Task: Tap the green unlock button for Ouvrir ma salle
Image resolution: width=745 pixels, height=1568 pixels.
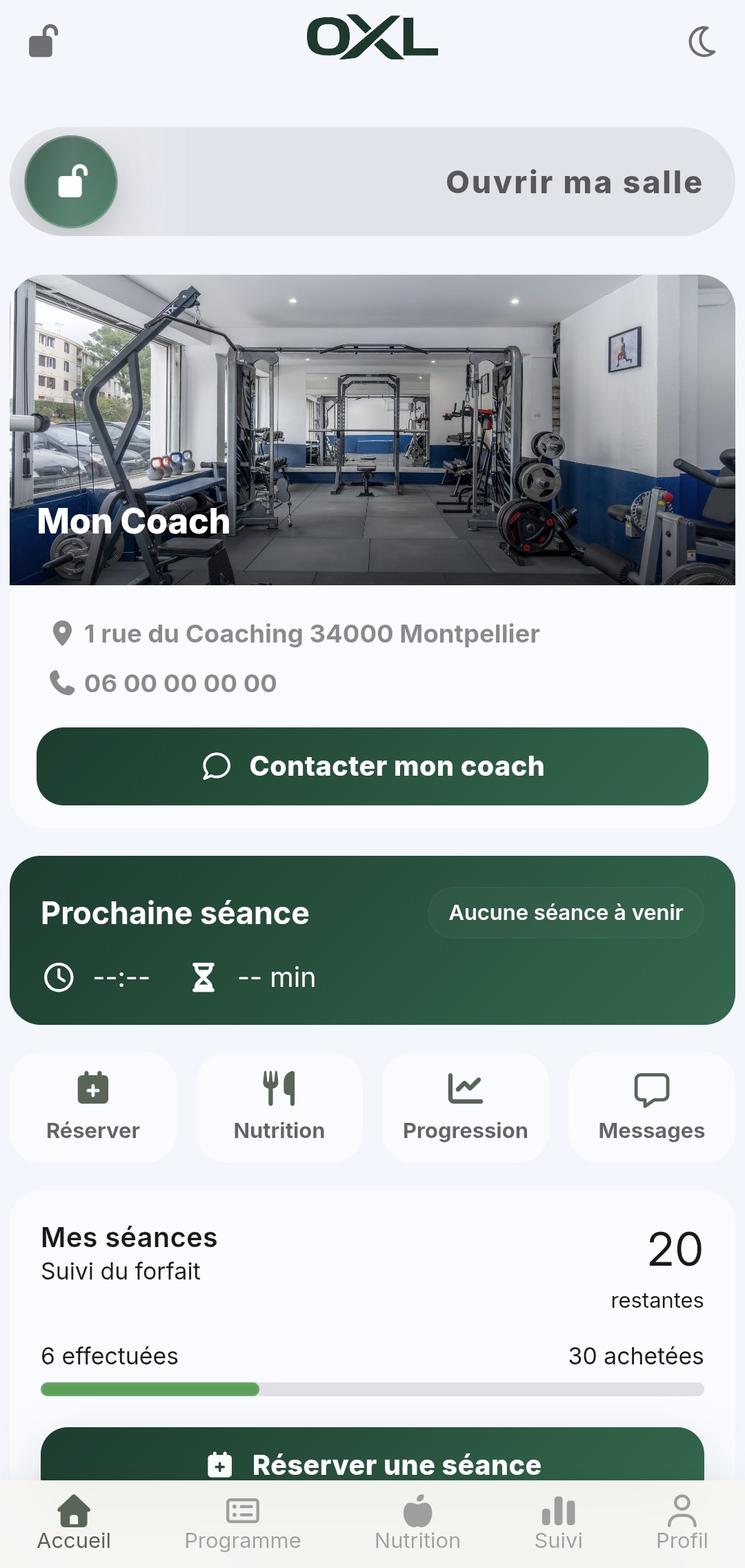Action: click(71, 182)
